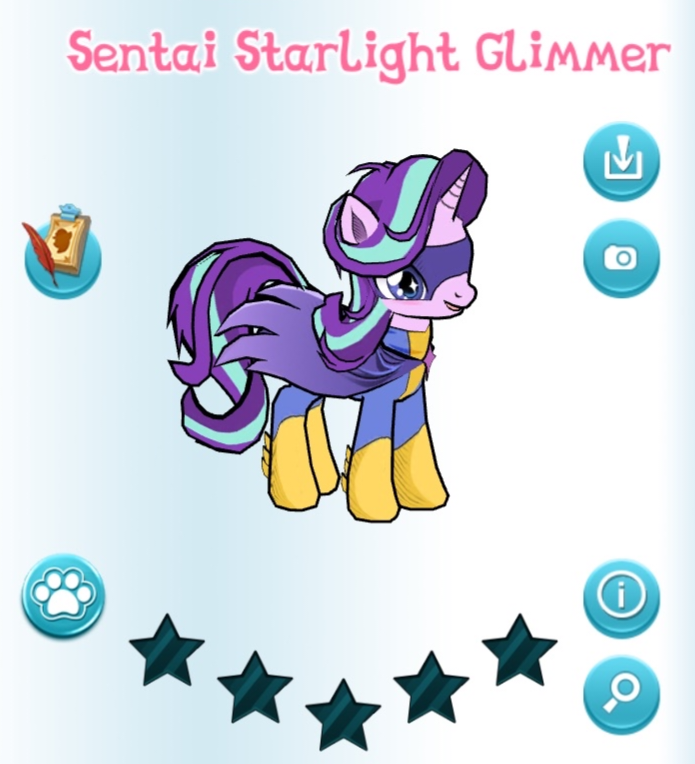
Task: Take a photo with the camera button
Action: click(x=621, y=258)
